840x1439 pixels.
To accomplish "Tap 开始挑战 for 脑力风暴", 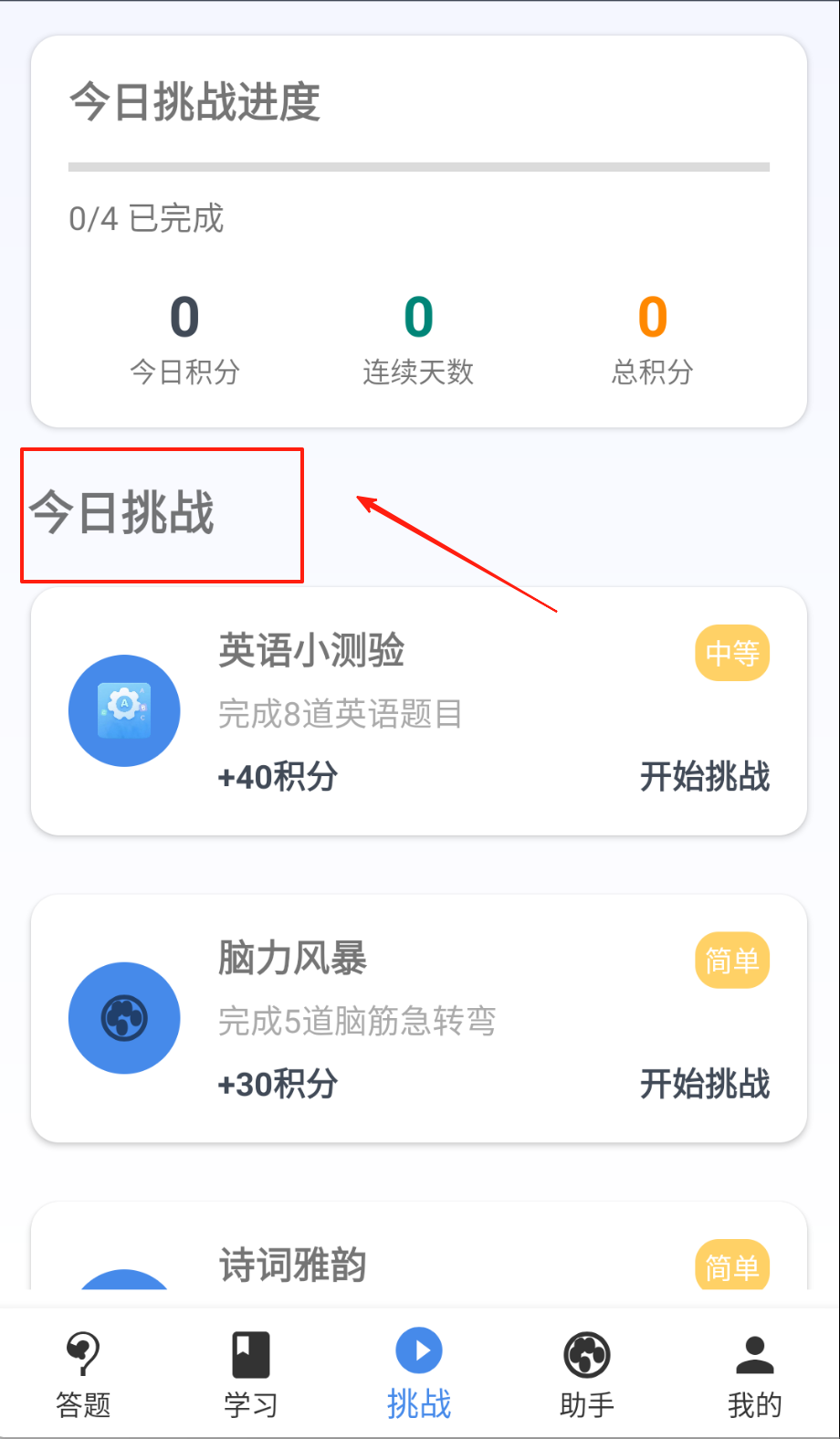I will [x=705, y=1084].
